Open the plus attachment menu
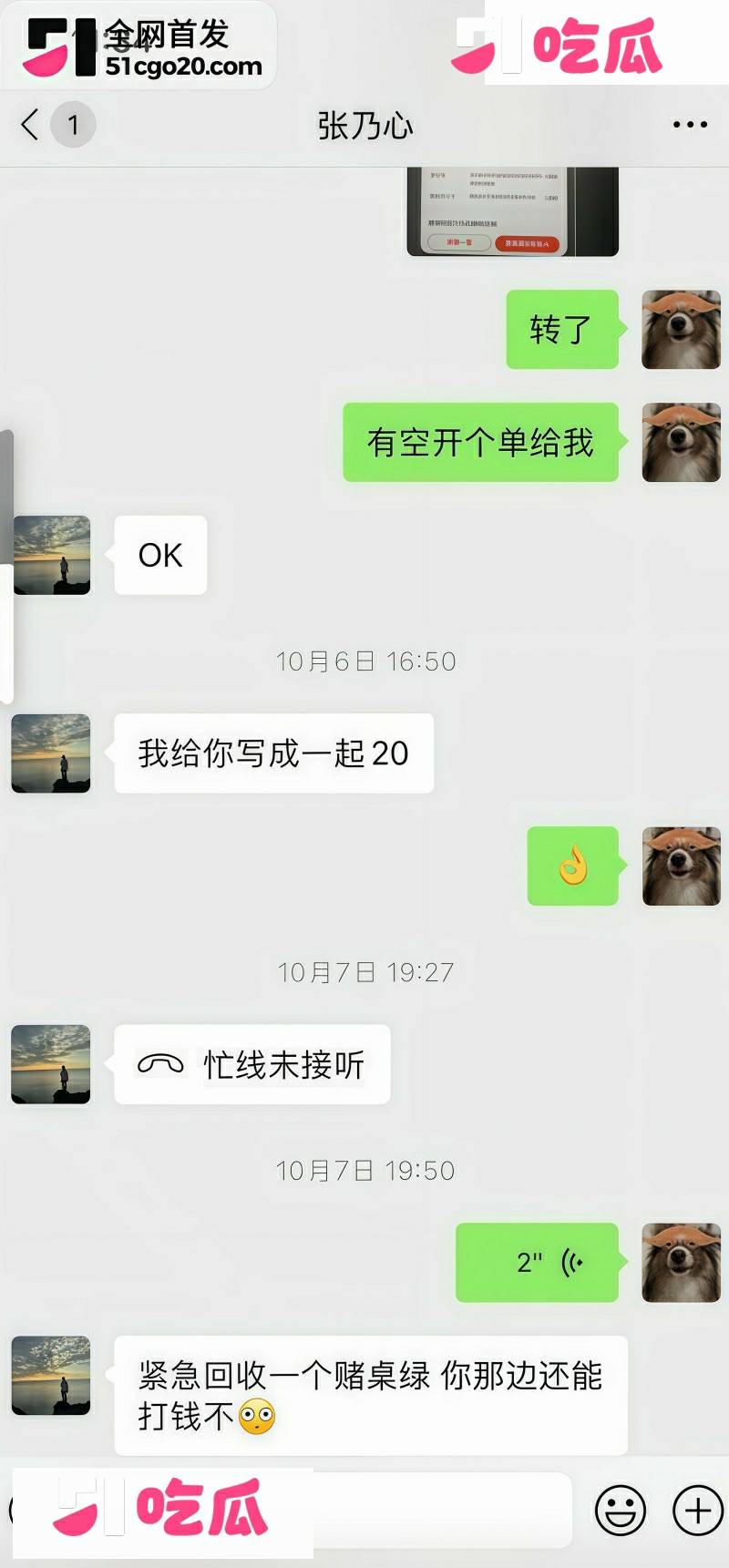 click(x=697, y=1511)
